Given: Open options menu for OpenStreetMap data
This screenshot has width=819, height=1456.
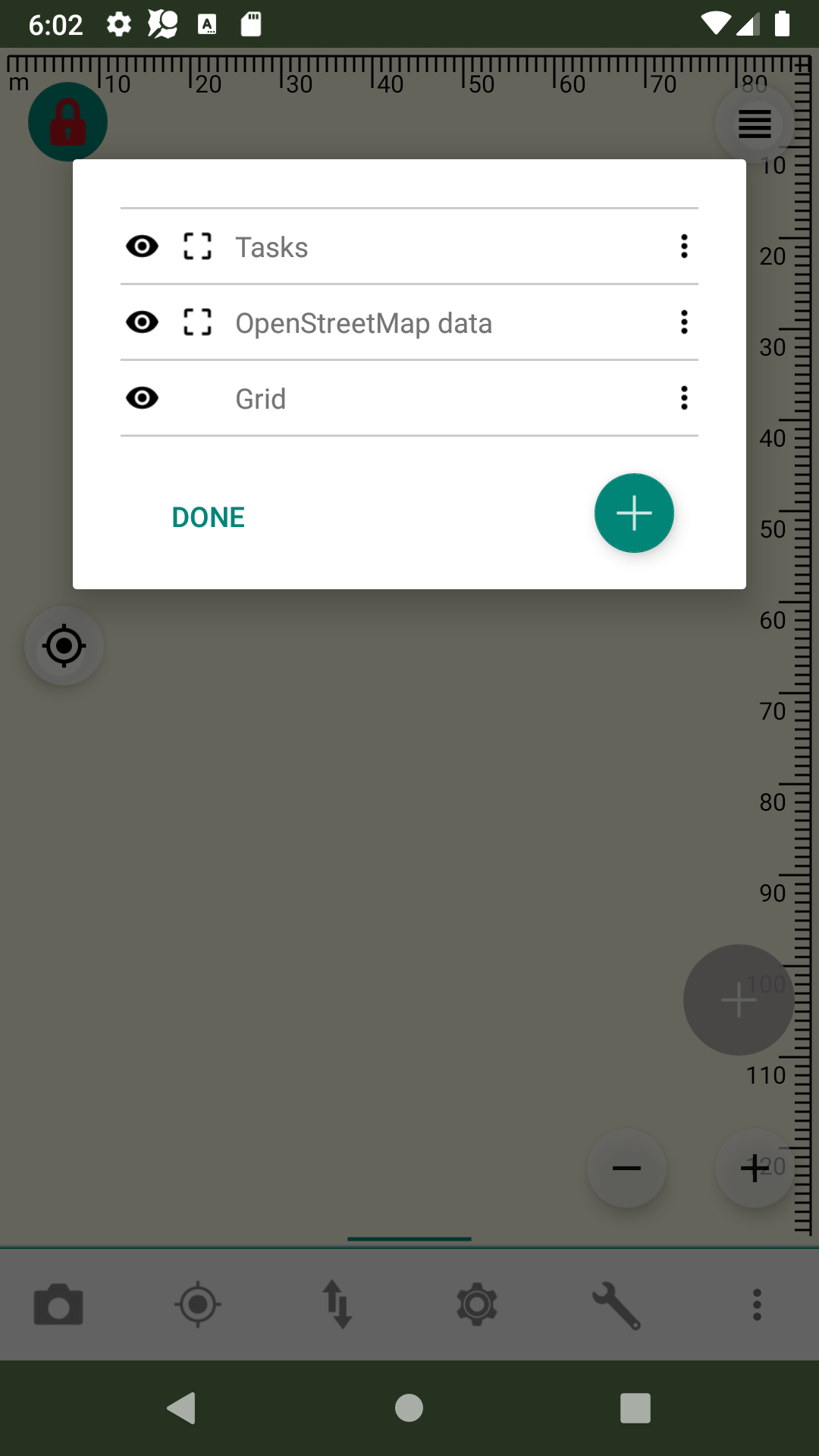Looking at the screenshot, I should pyautogui.click(x=684, y=322).
